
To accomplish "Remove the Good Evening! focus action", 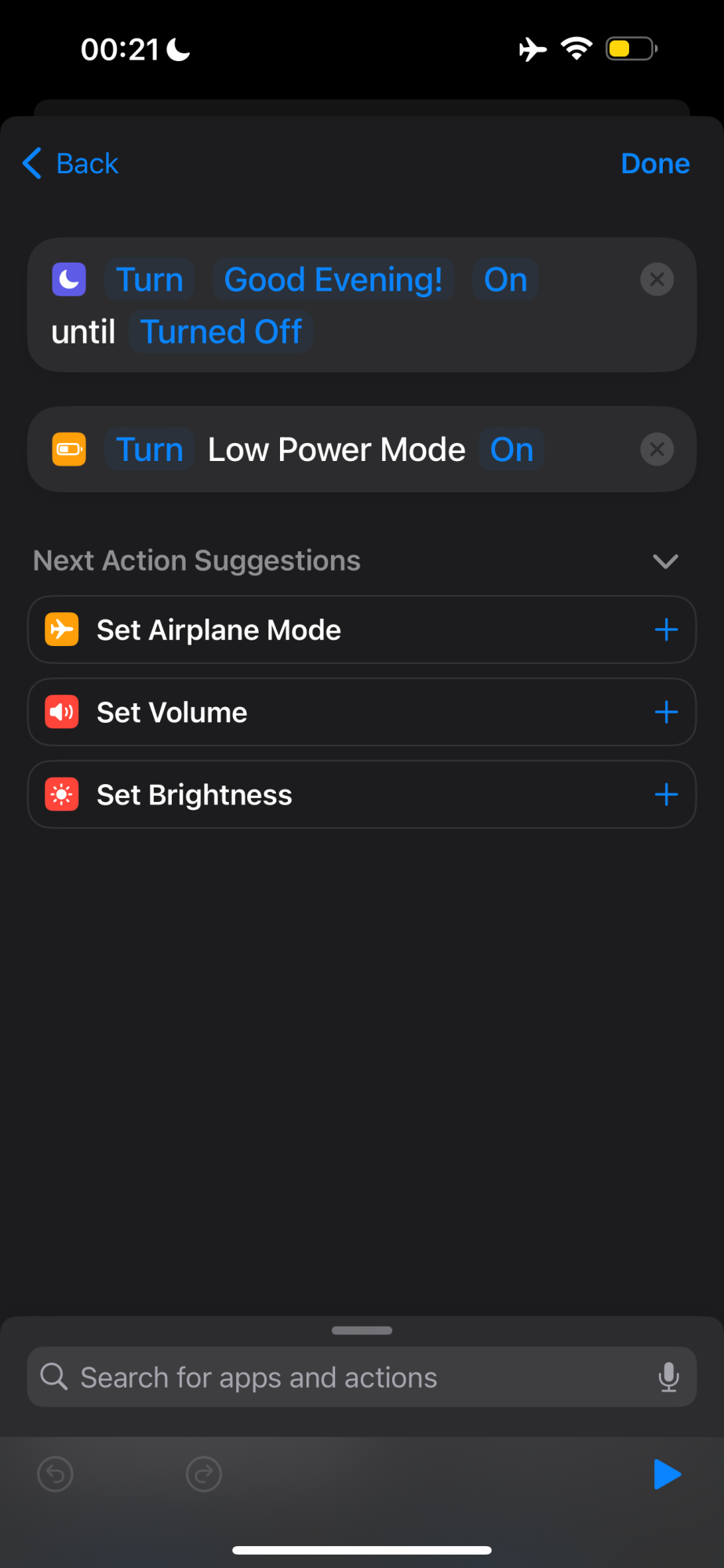I will click(657, 280).
